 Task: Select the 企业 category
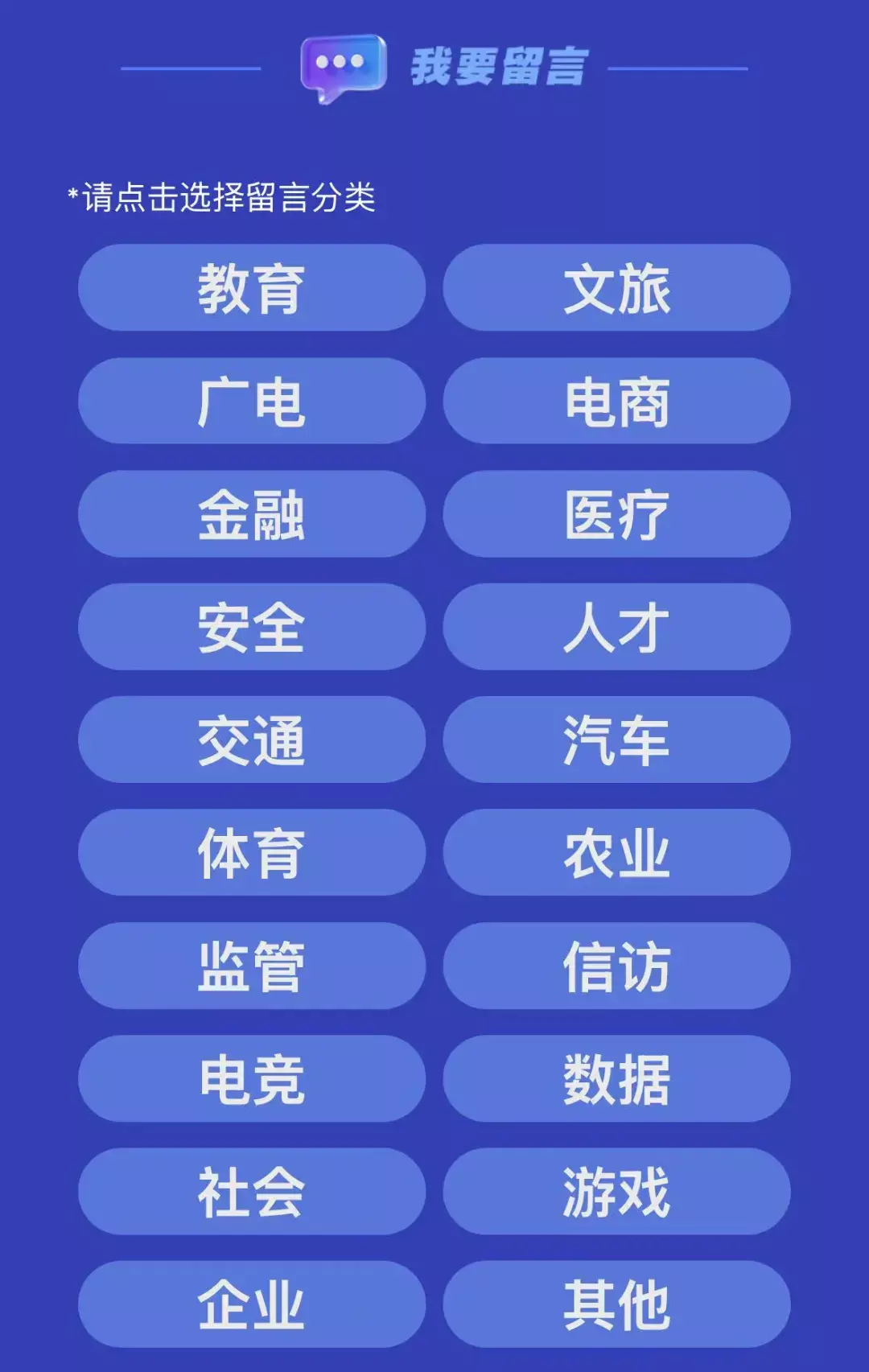(x=252, y=1304)
